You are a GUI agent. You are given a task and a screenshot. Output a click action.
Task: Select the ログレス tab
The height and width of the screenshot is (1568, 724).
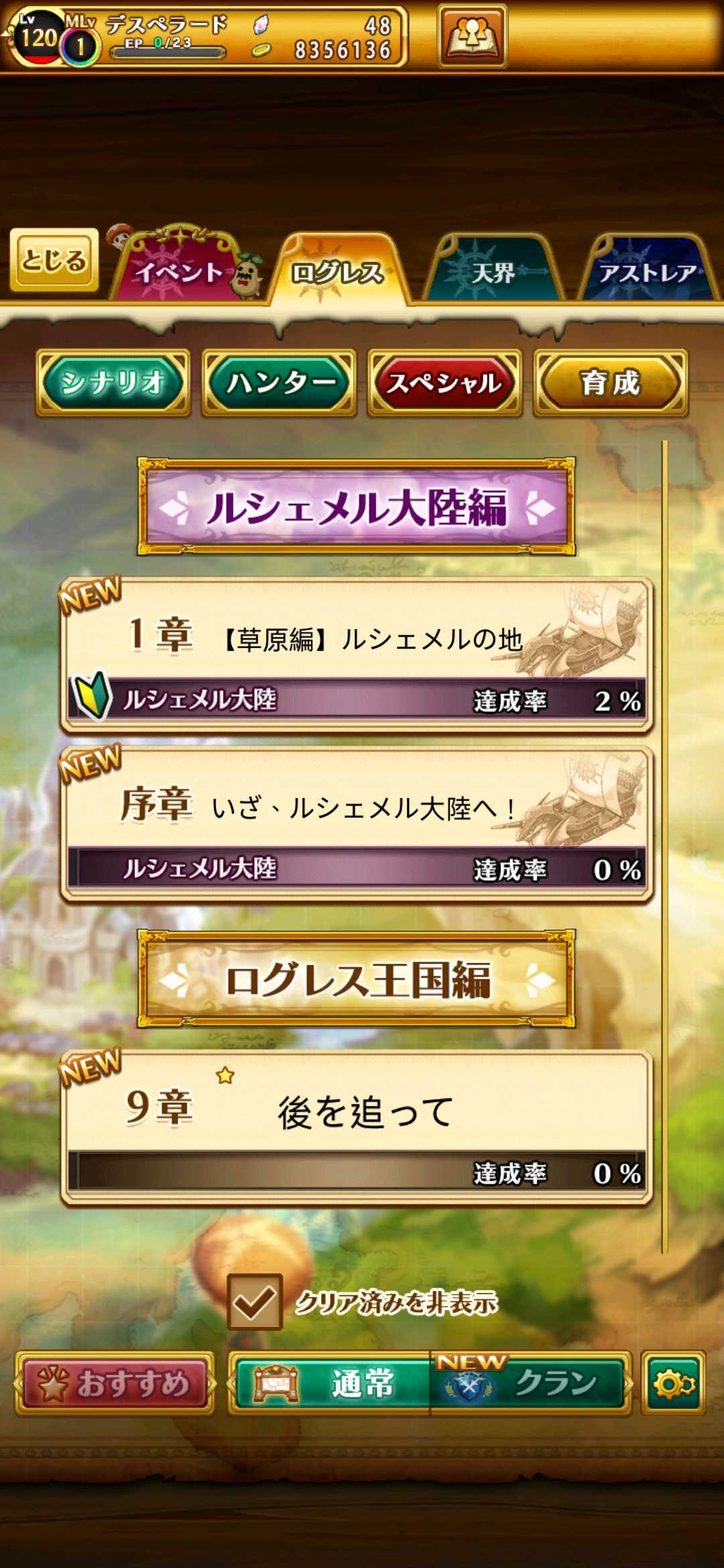(x=339, y=271)
